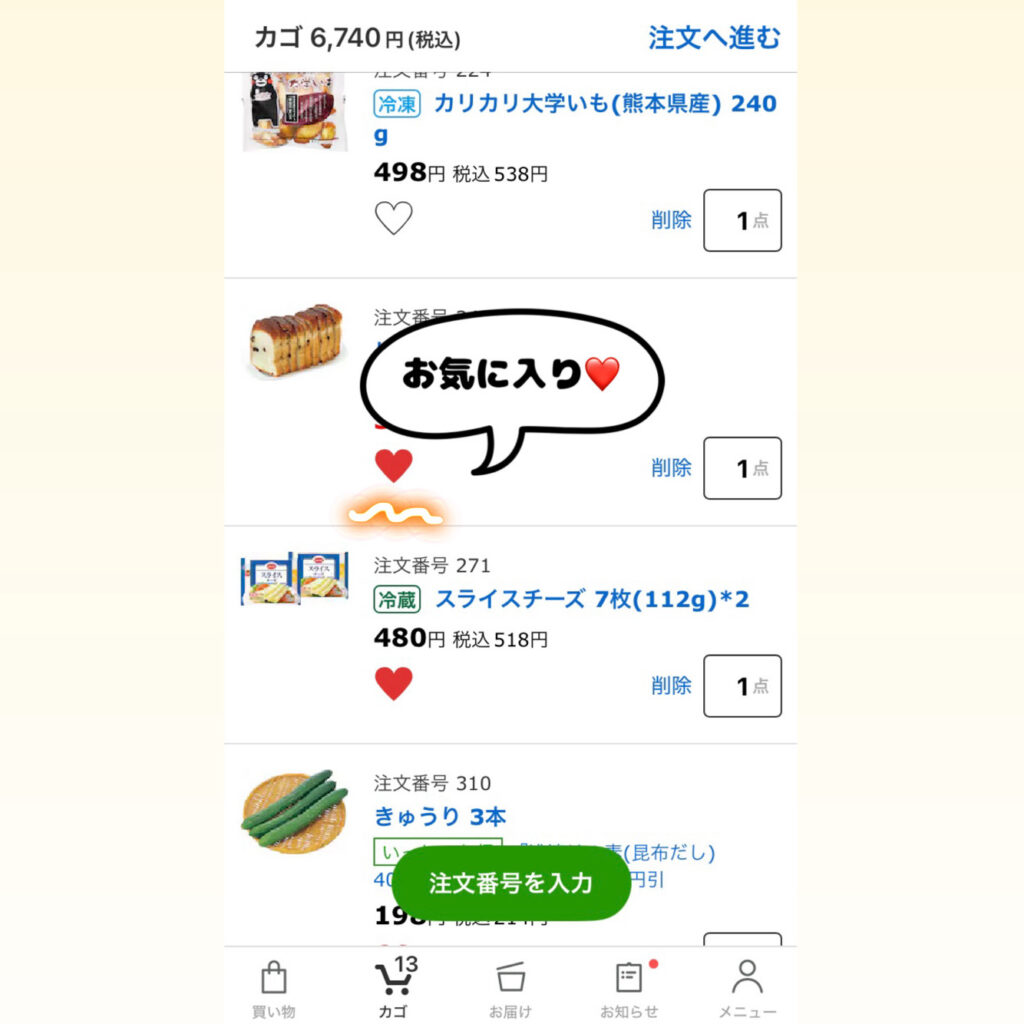Tap the cucumber product image
Screen dimensions: 1024x1024
pyautogui.click(x=295, y=811)
